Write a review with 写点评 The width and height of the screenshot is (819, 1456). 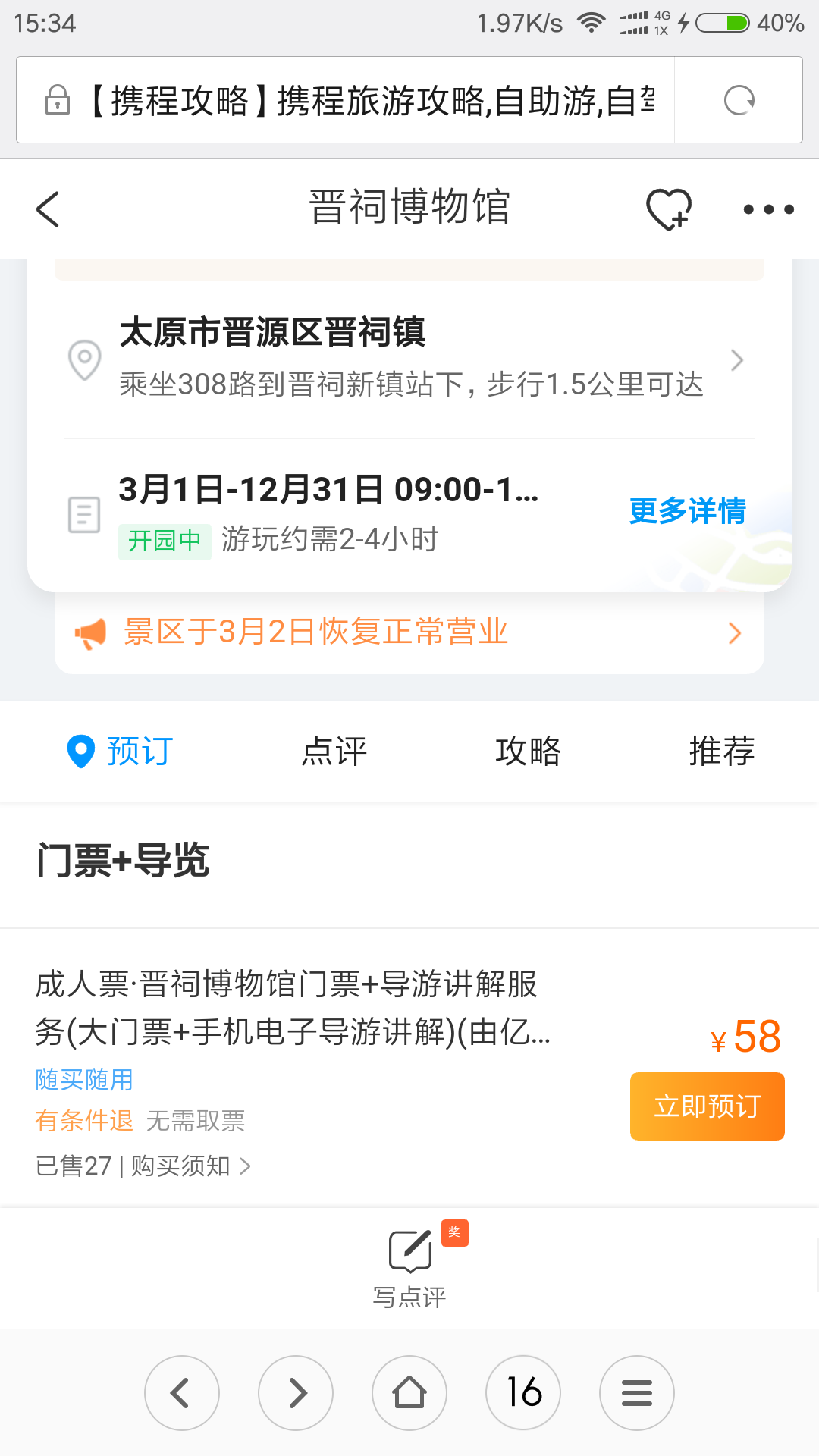coord(409,1266)
